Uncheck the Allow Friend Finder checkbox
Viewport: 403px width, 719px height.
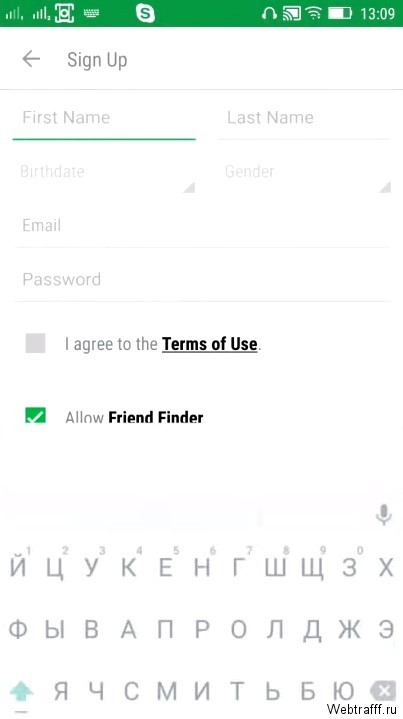[x=35, y=415]
